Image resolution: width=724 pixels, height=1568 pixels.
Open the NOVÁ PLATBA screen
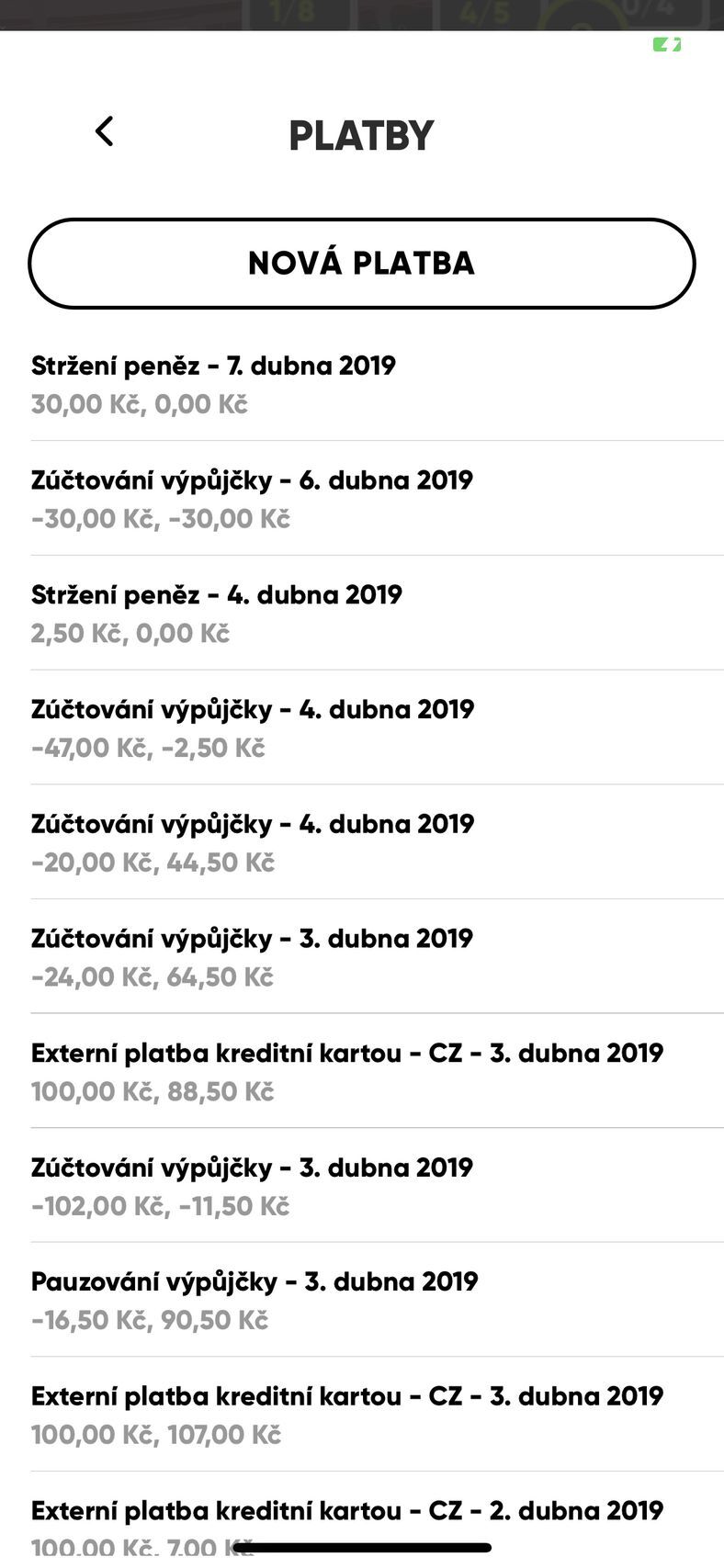point(362,263)
